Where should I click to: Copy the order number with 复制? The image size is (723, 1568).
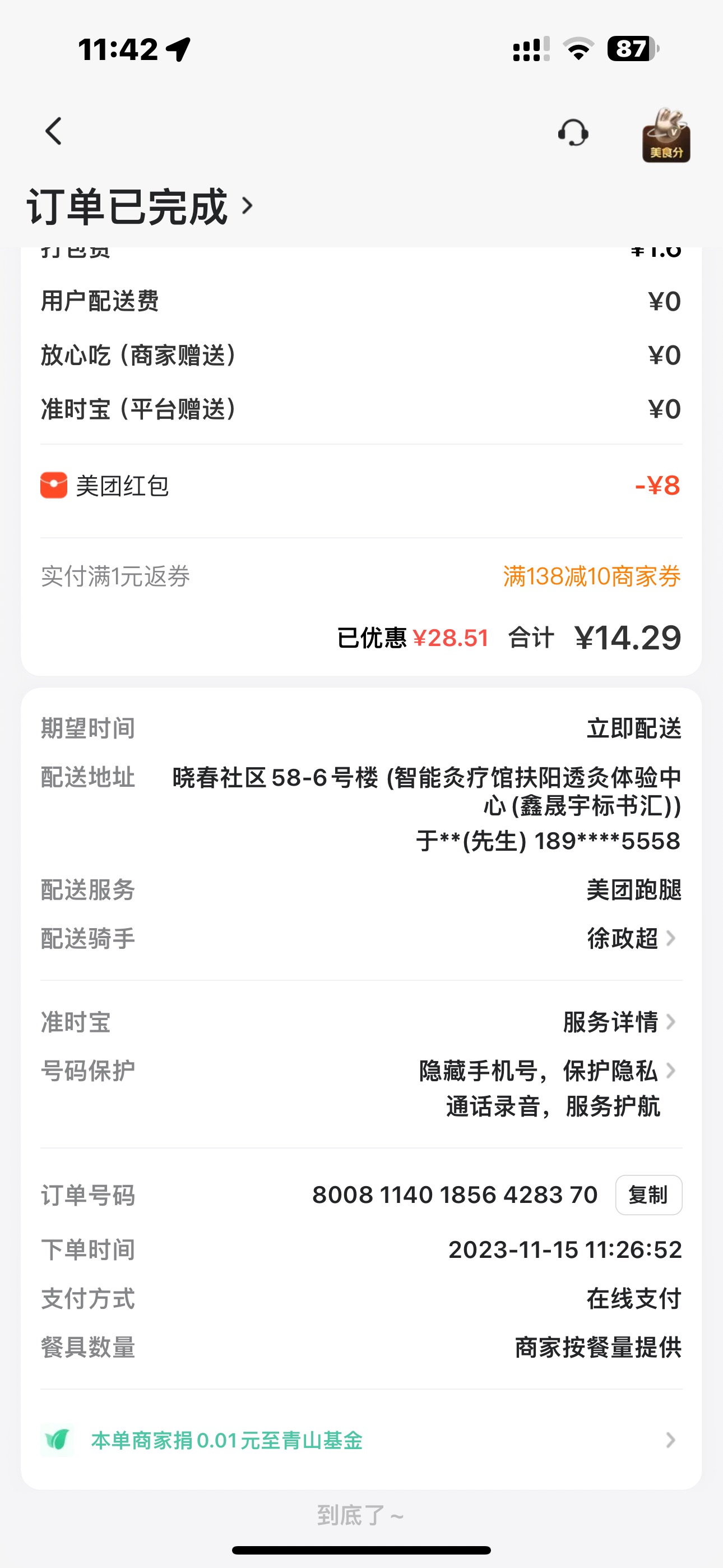pos(648,1195)
